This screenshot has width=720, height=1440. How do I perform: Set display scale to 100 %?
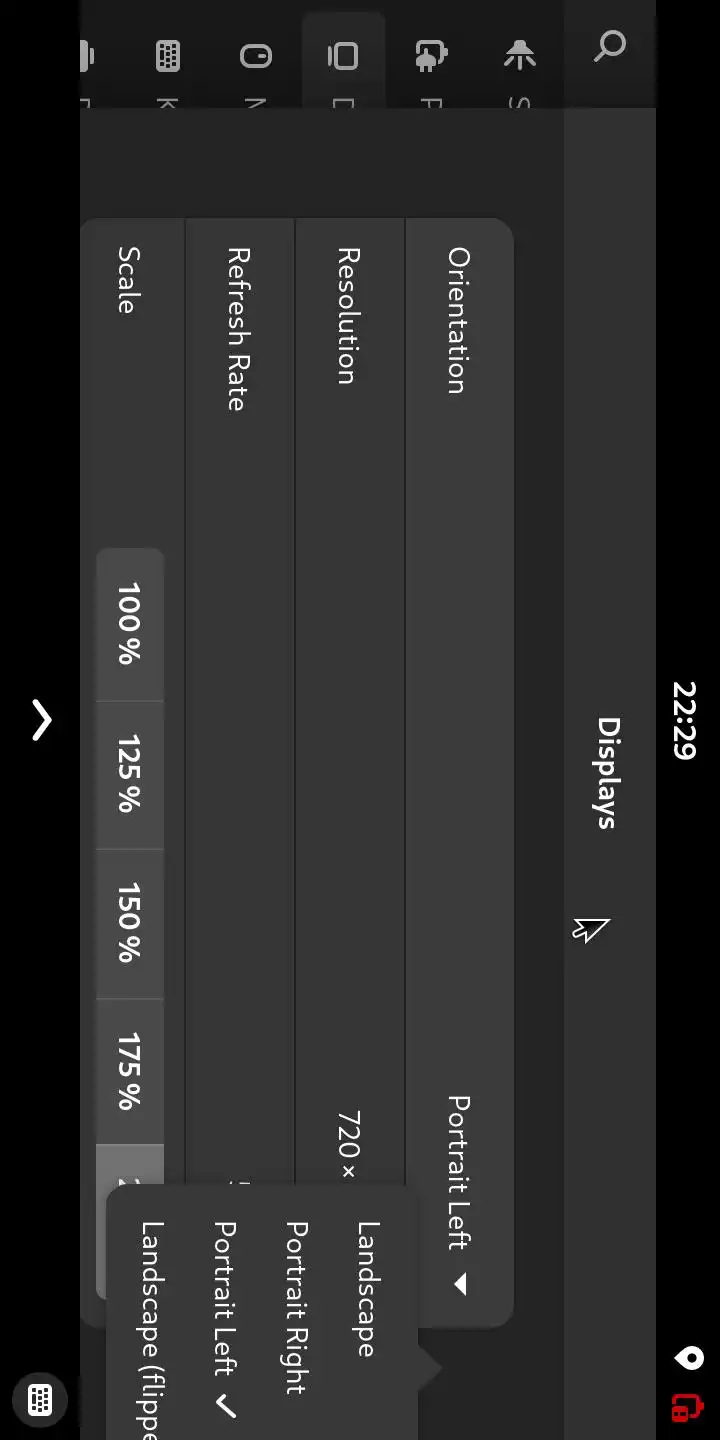pyautogui.click(x=130, y=624)
